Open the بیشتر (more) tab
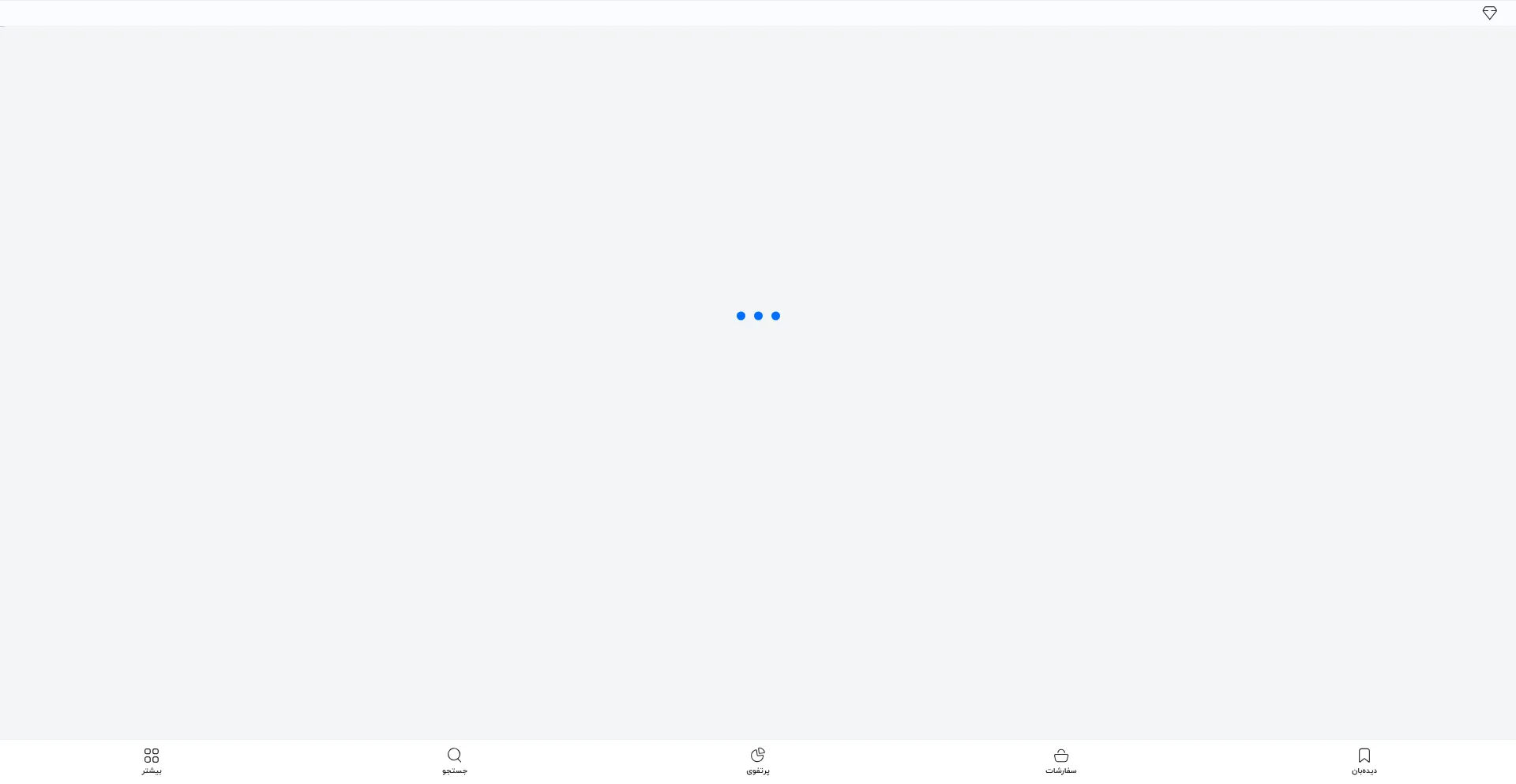This screenshot has width=1516, height=784. click(152, 761)
